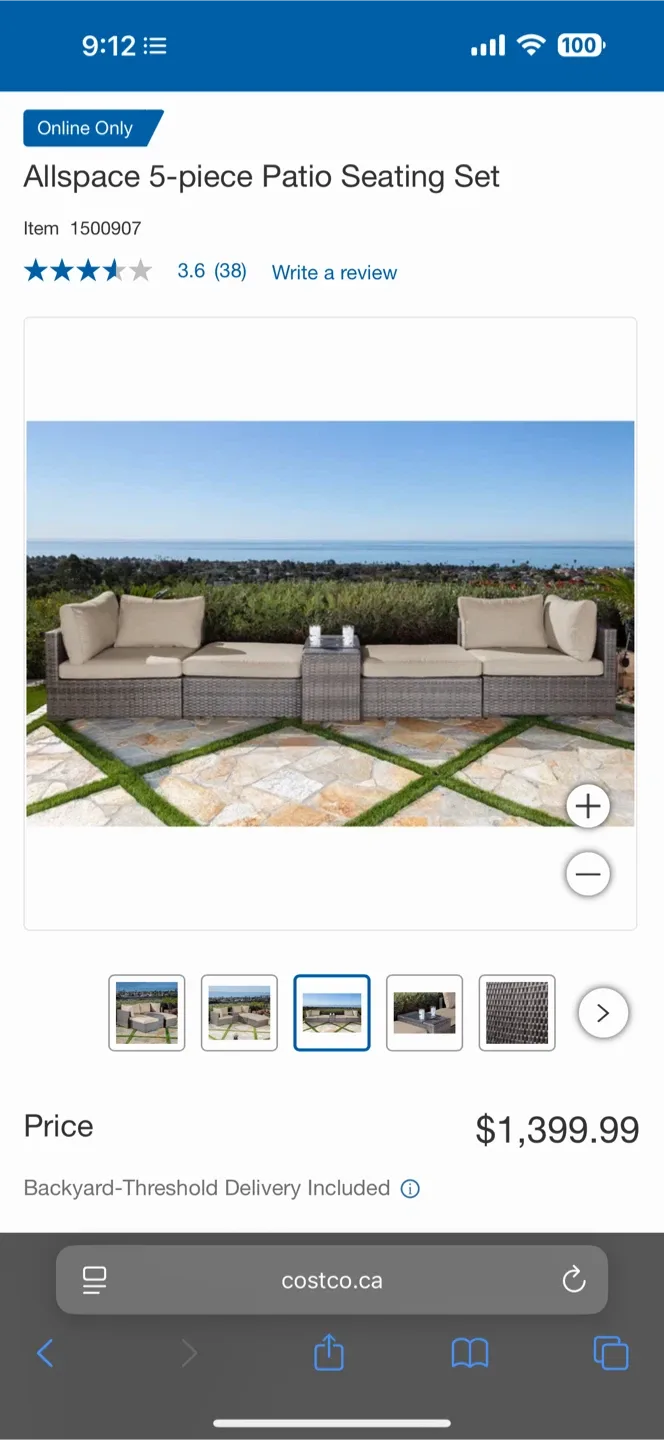Reload the costco.ca page

pos(574,1279)
